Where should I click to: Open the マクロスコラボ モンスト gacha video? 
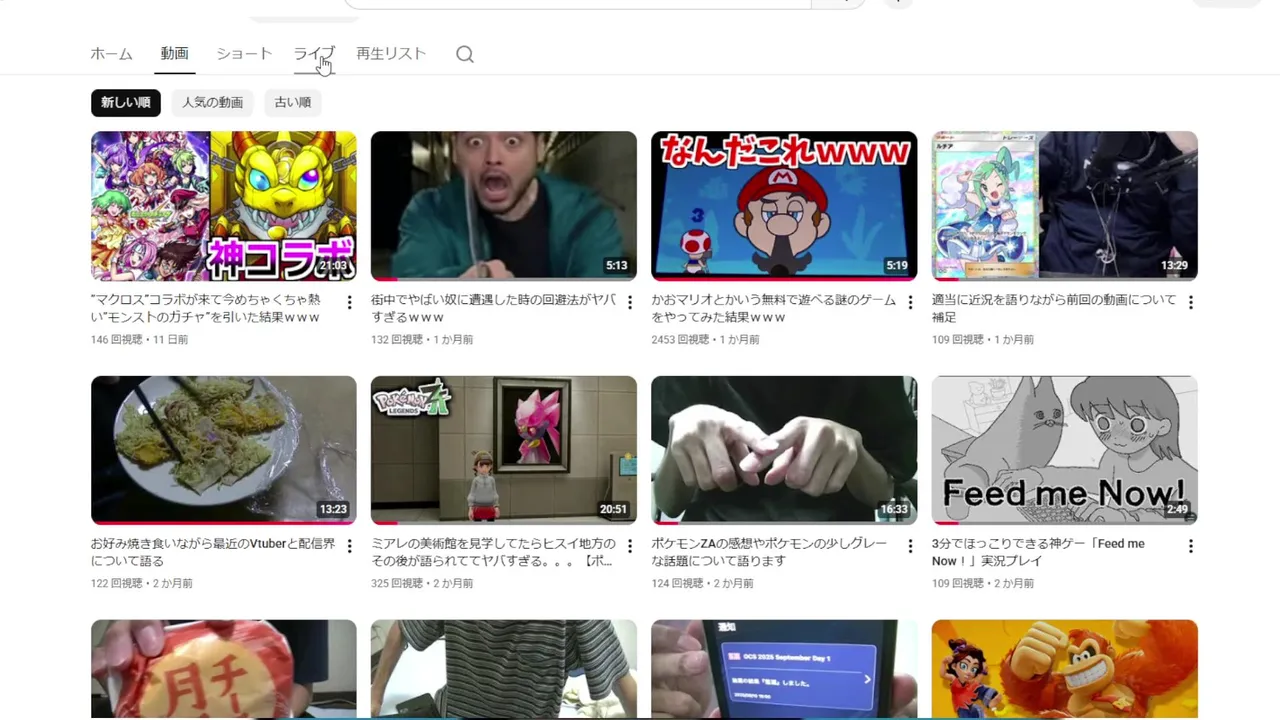point(223,206)
